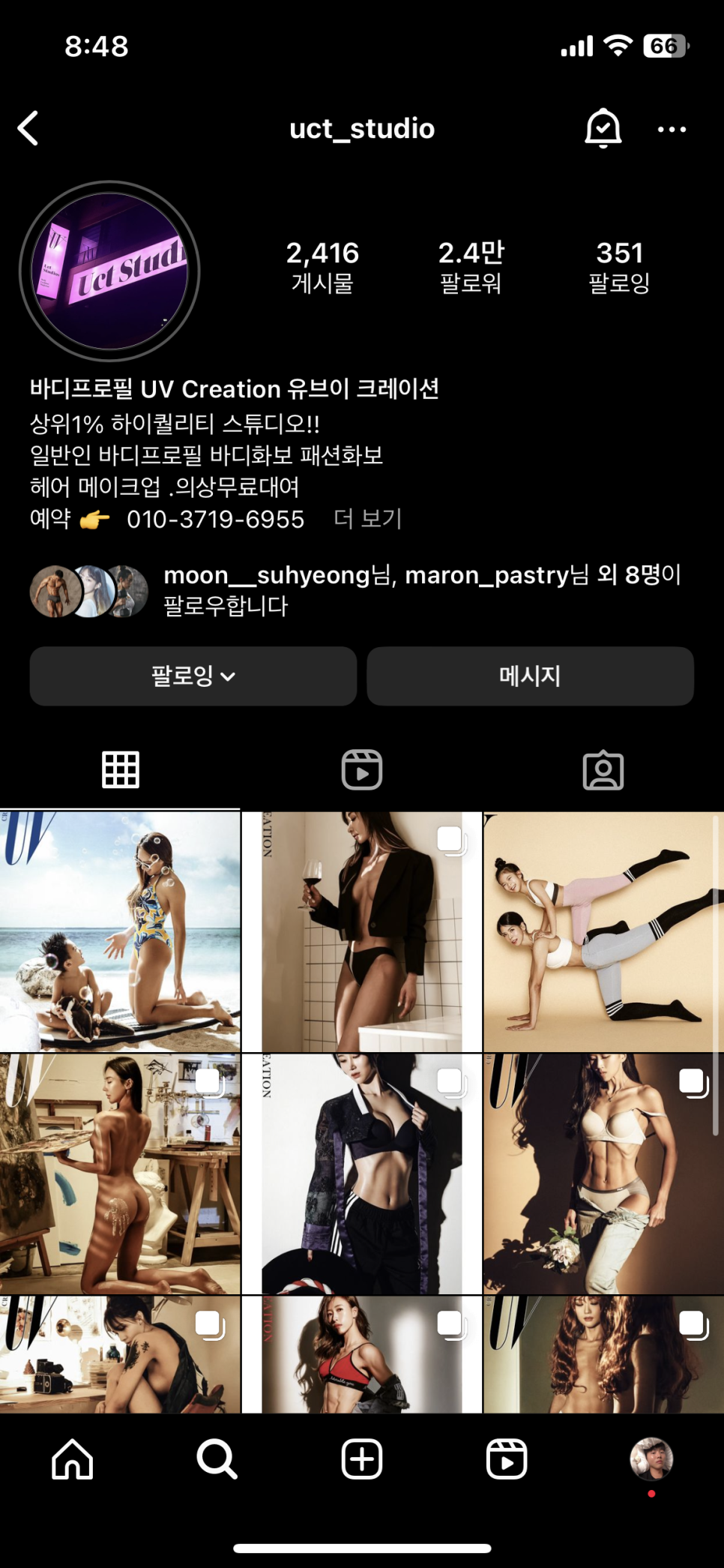
Task: Open the beach surfboard post
Action: point(120,931)
